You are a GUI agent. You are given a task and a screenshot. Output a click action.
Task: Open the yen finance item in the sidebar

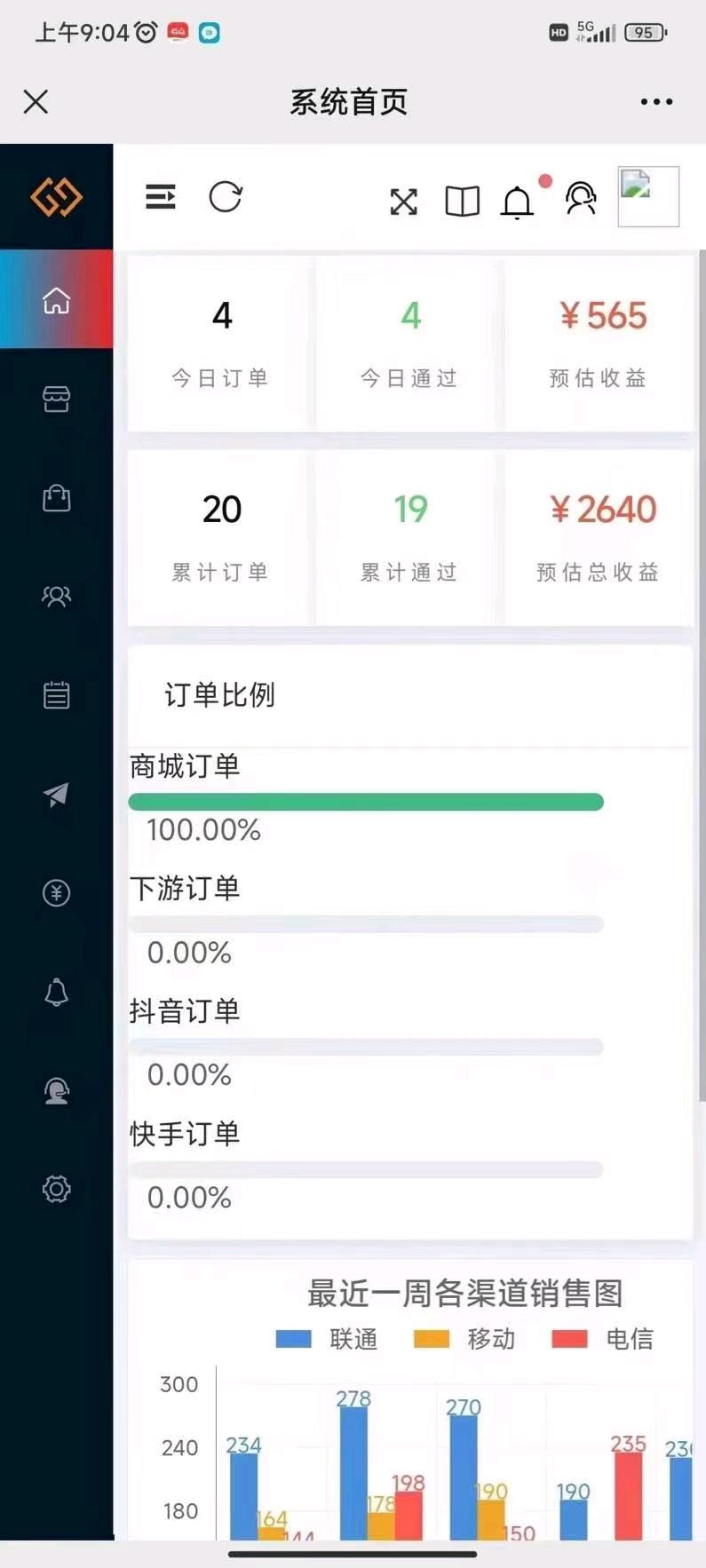(56, 892)
